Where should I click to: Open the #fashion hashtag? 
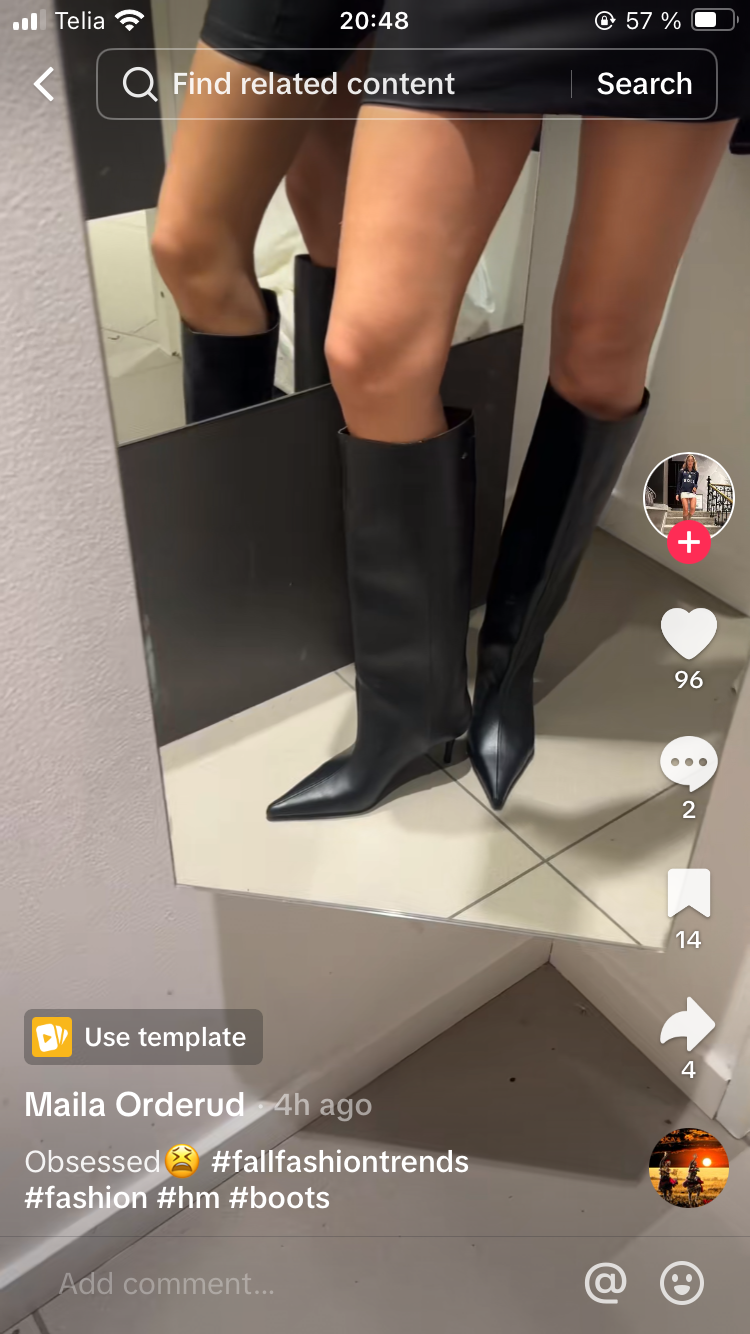87,1198
